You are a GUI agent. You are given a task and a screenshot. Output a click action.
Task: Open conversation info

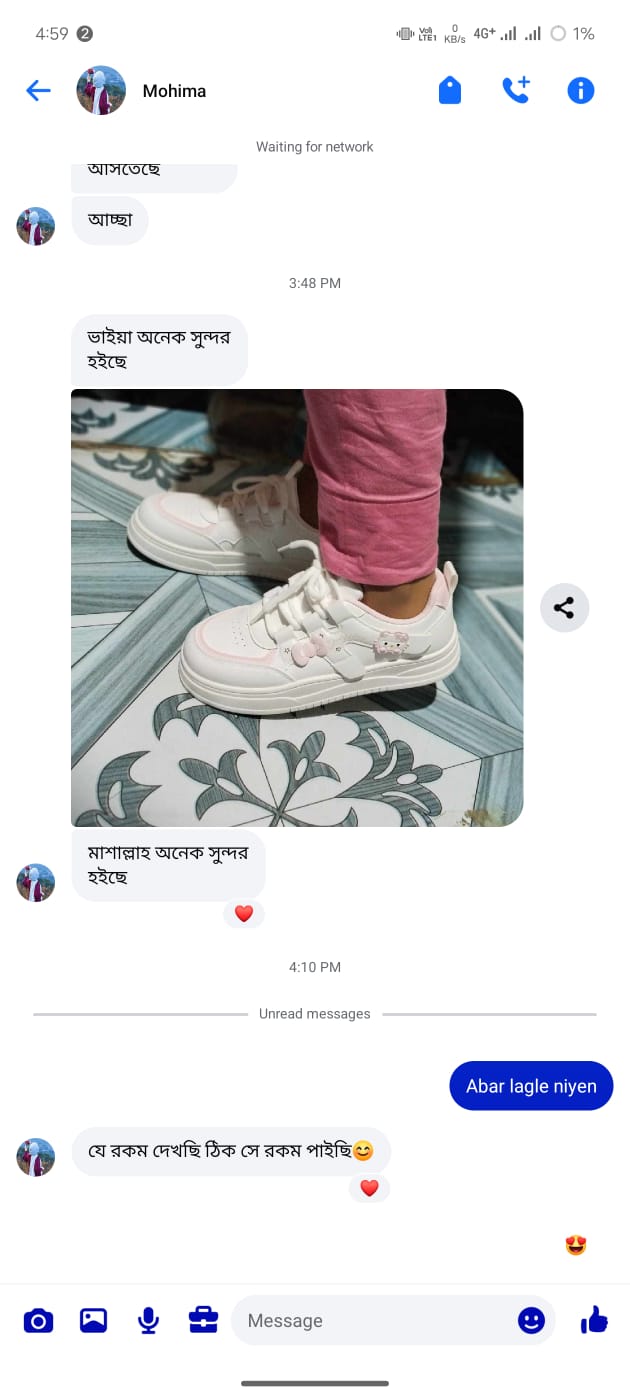580,91
